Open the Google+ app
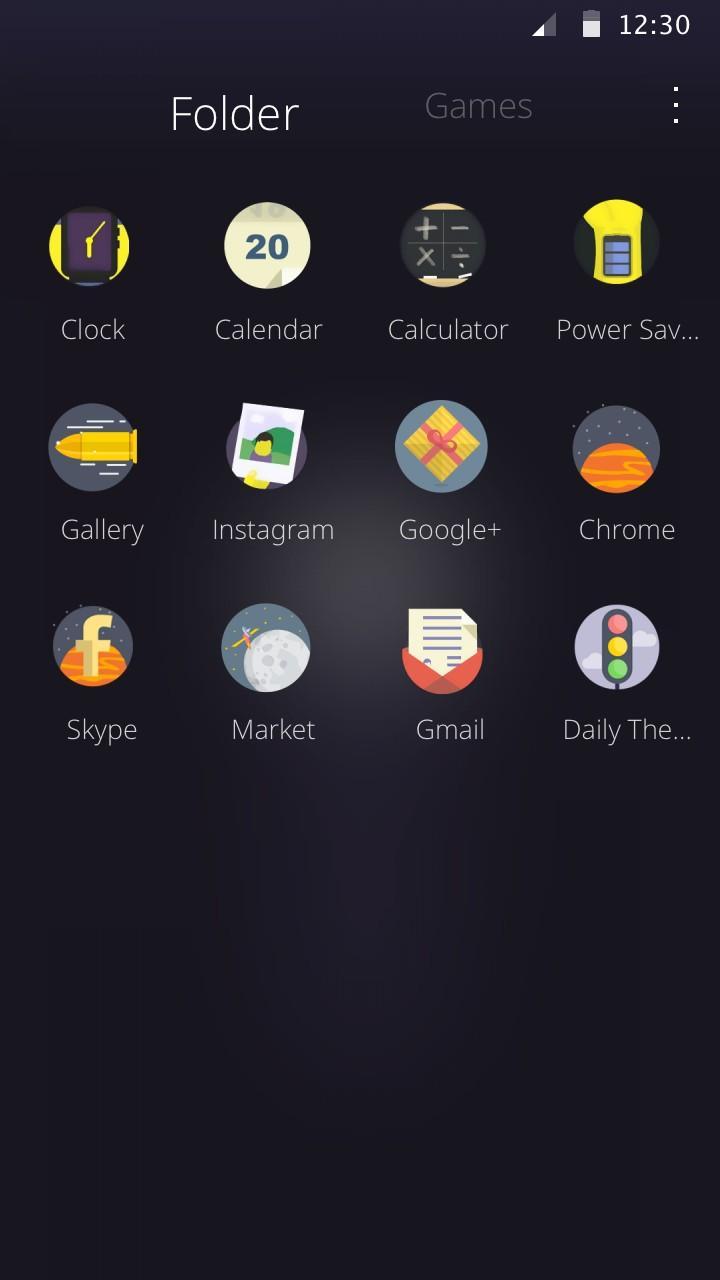Screen dimensions: 720x1280 click(x=442, y=447)
